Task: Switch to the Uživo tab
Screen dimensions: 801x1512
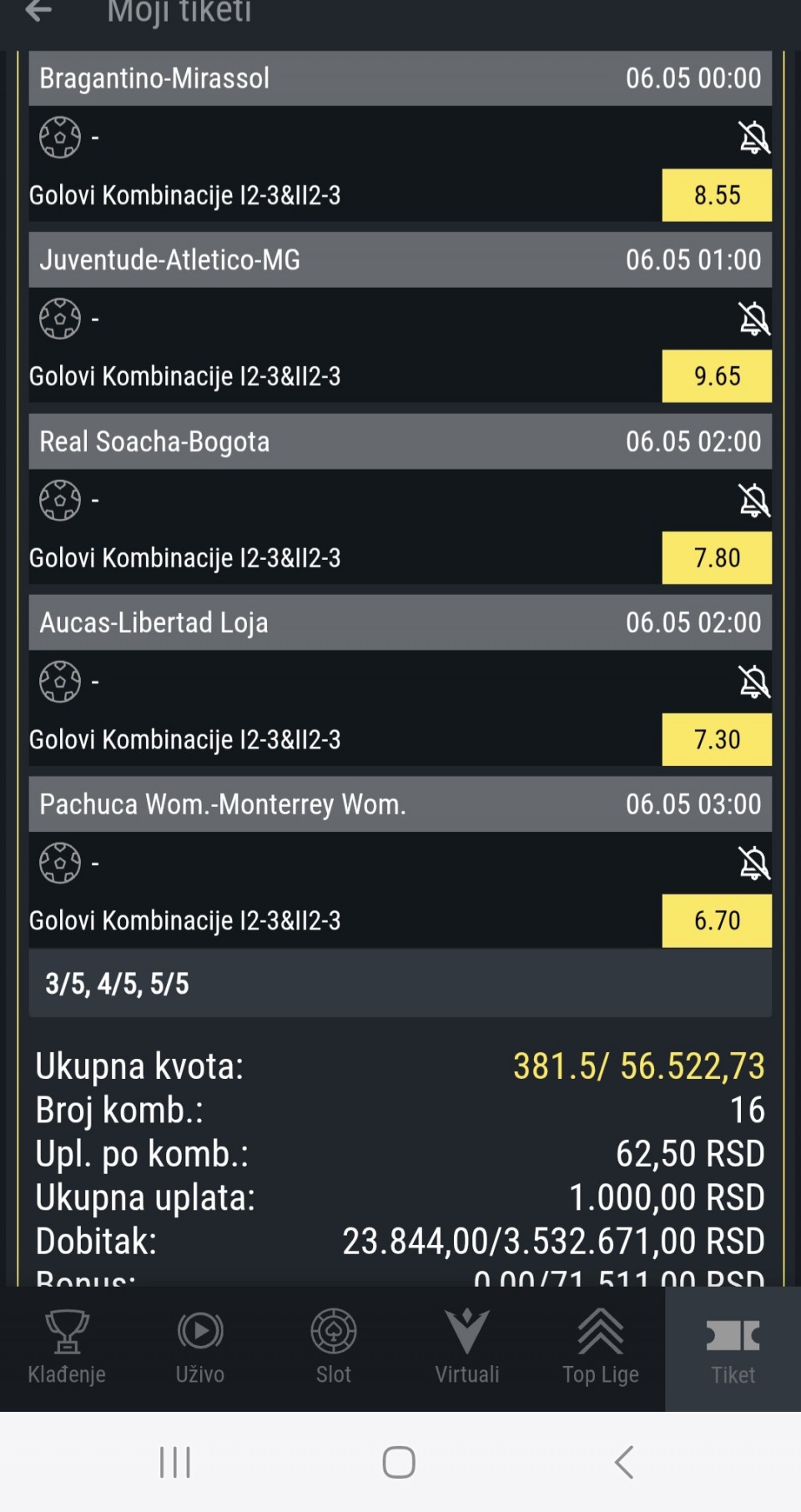Action: [x=200, y=1348]
